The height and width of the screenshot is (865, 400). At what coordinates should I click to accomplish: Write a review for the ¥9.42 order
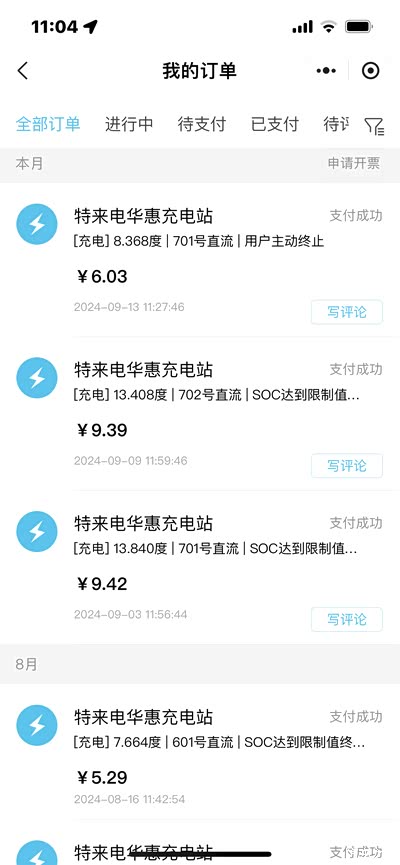(x=346, y=620)
